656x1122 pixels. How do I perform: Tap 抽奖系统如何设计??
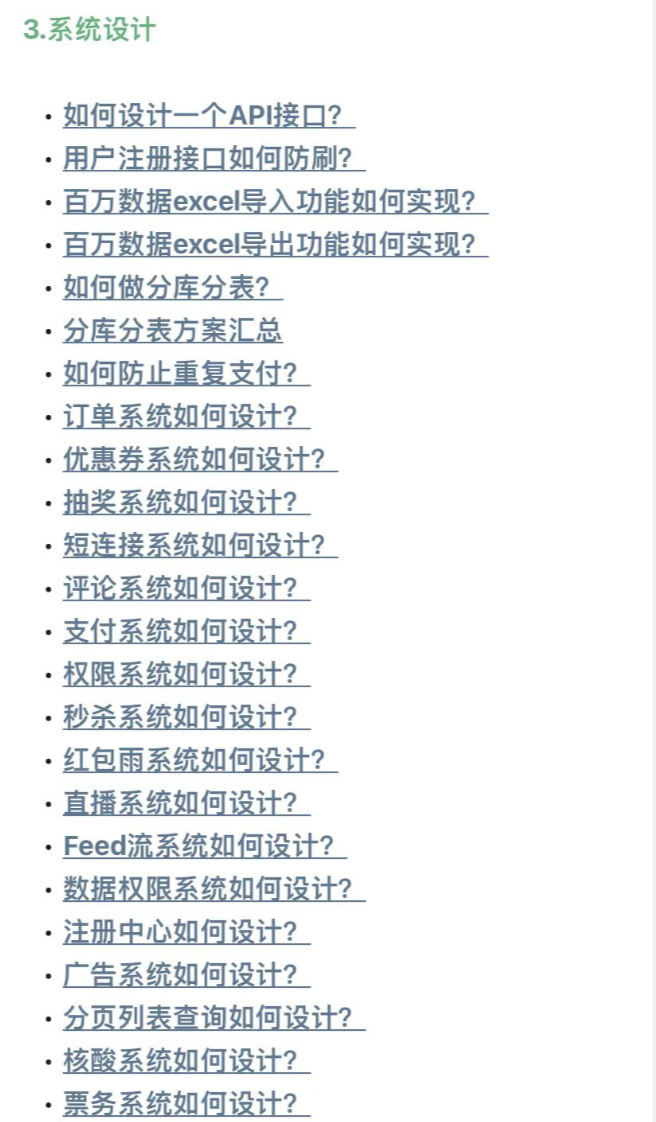pos(186,503)
